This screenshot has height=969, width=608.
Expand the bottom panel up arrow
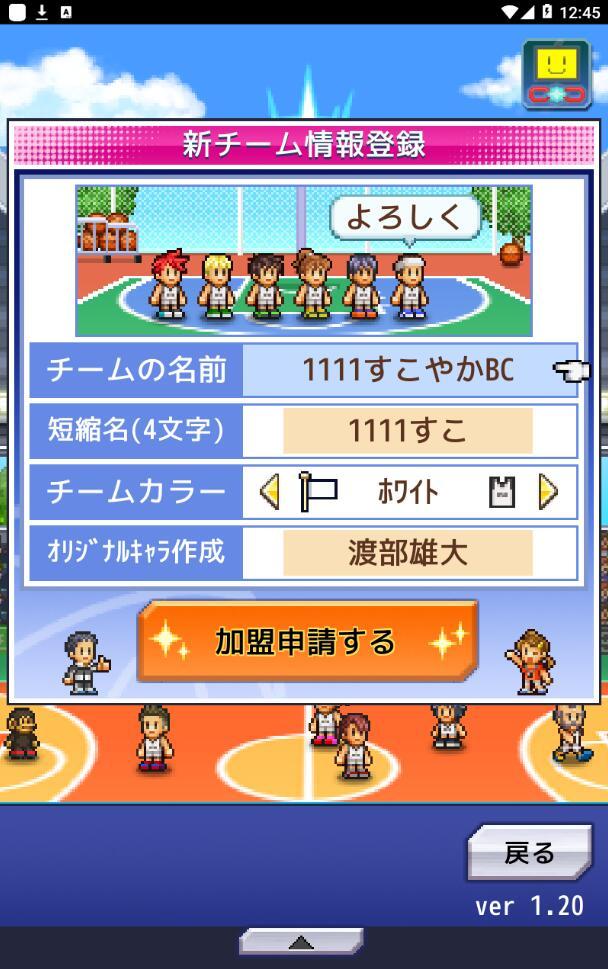tap(301, 942)
